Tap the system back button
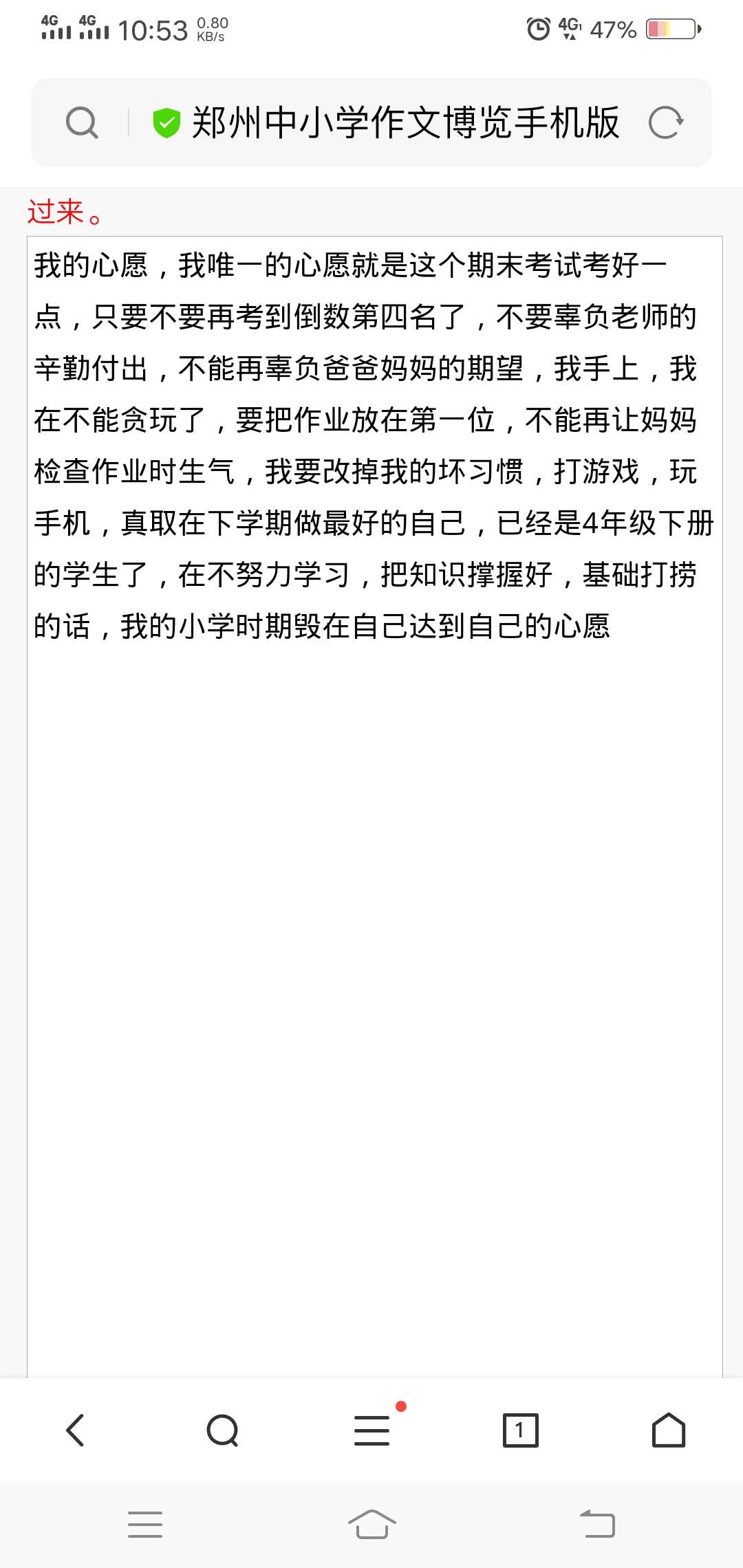743x1568 pixels. [x=597, y=1524]
